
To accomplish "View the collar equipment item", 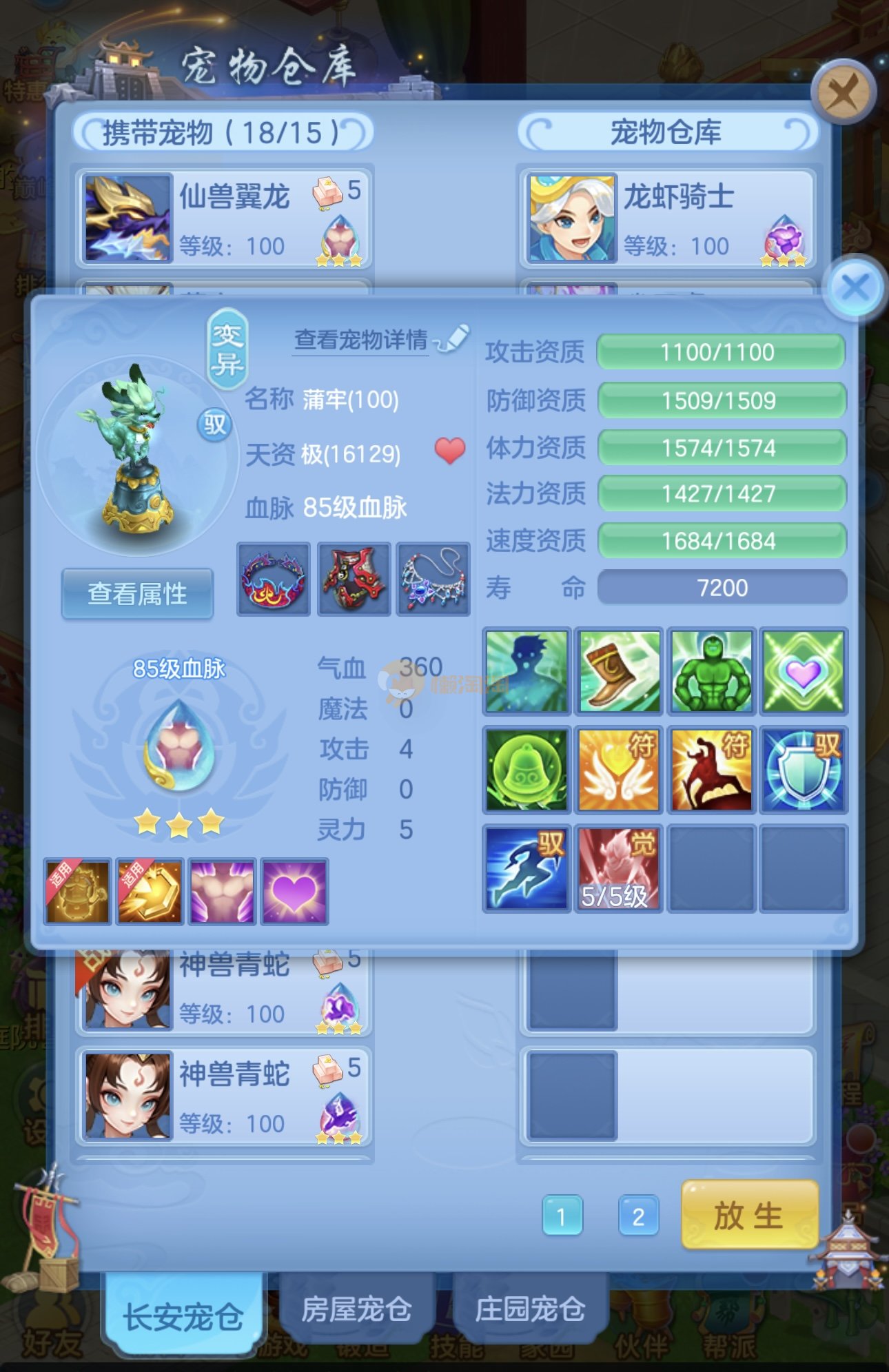I will (x=274, y=579).
